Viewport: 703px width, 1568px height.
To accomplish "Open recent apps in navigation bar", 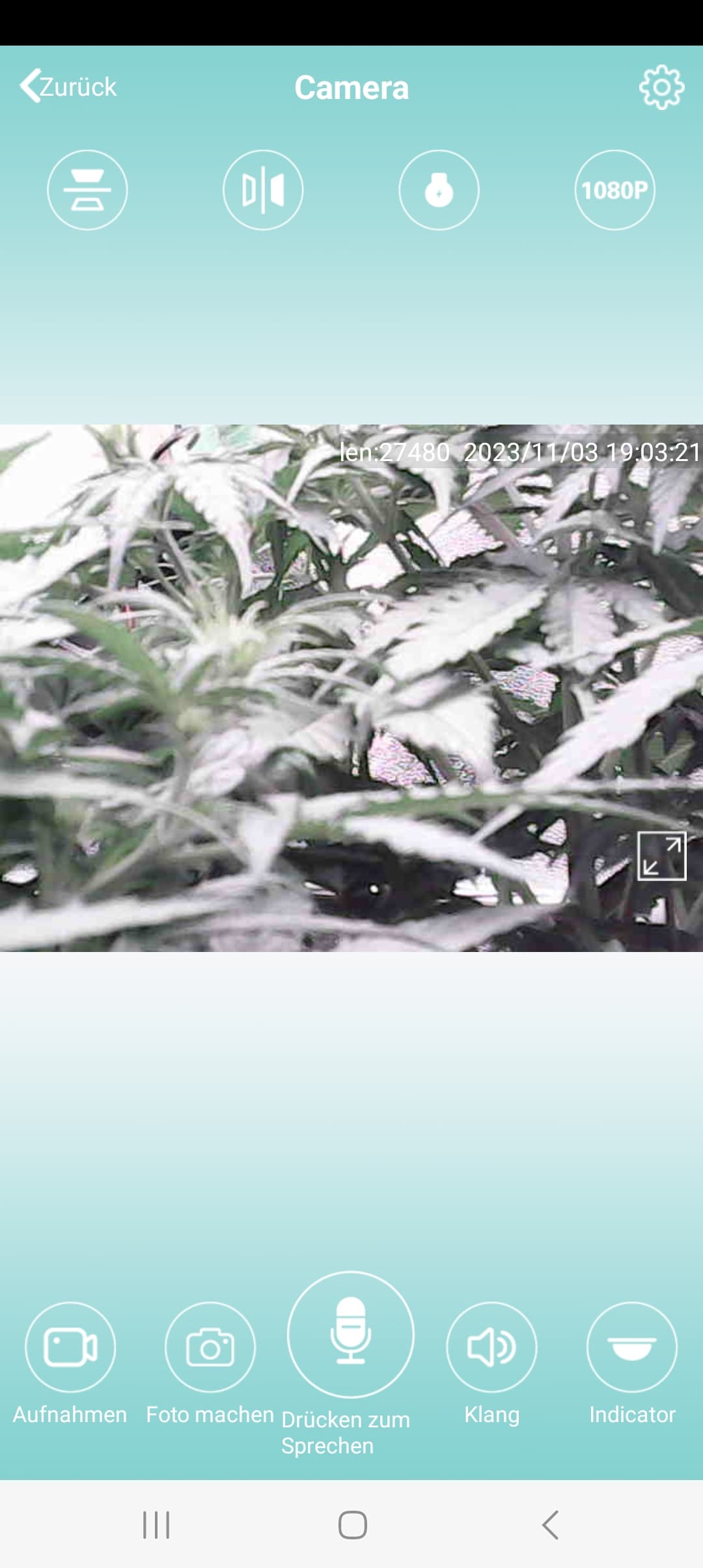I will [x=156, y=1525].
